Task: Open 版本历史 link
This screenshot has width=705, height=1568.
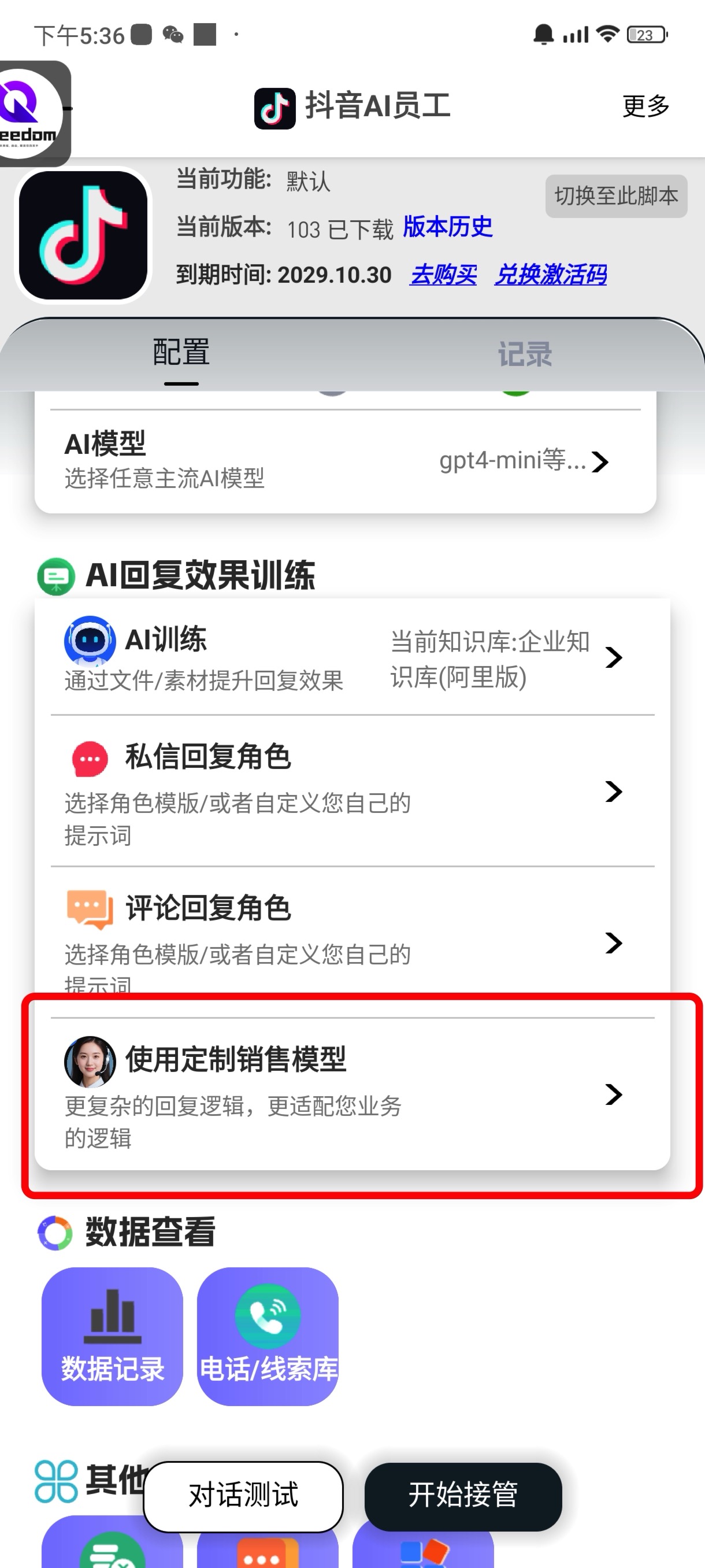Action: click(448, 227)
